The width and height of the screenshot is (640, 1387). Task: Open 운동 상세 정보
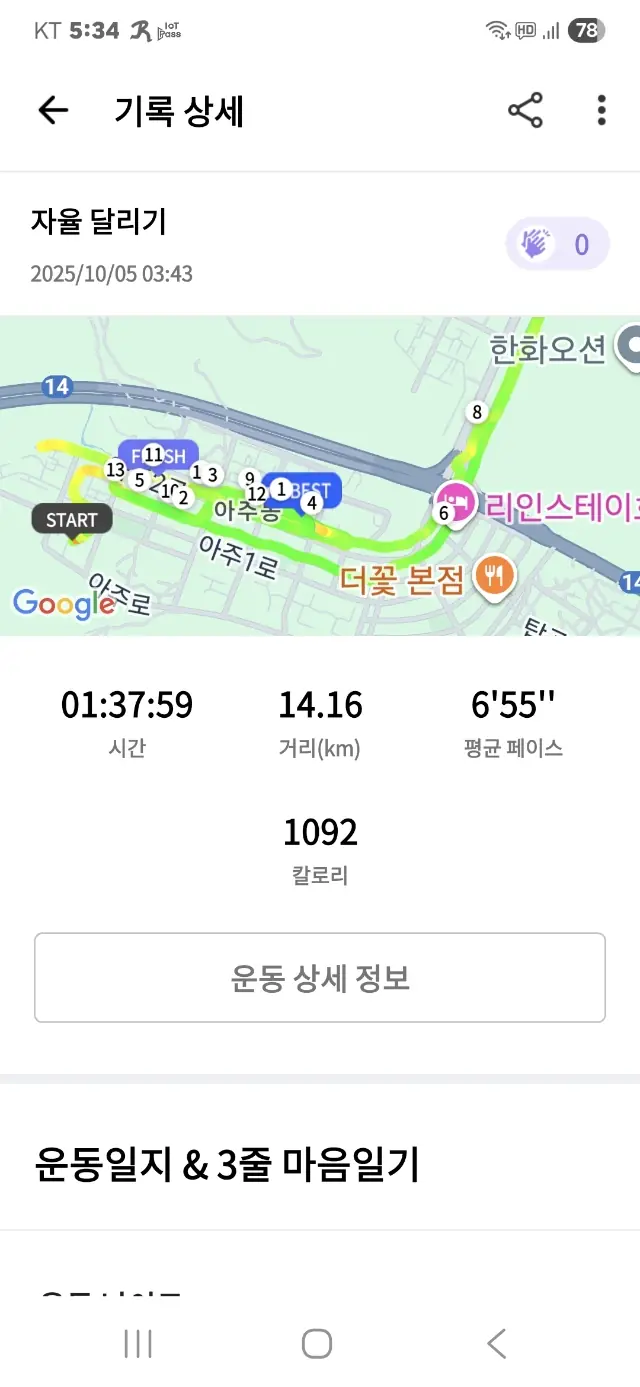coord(320,977)
